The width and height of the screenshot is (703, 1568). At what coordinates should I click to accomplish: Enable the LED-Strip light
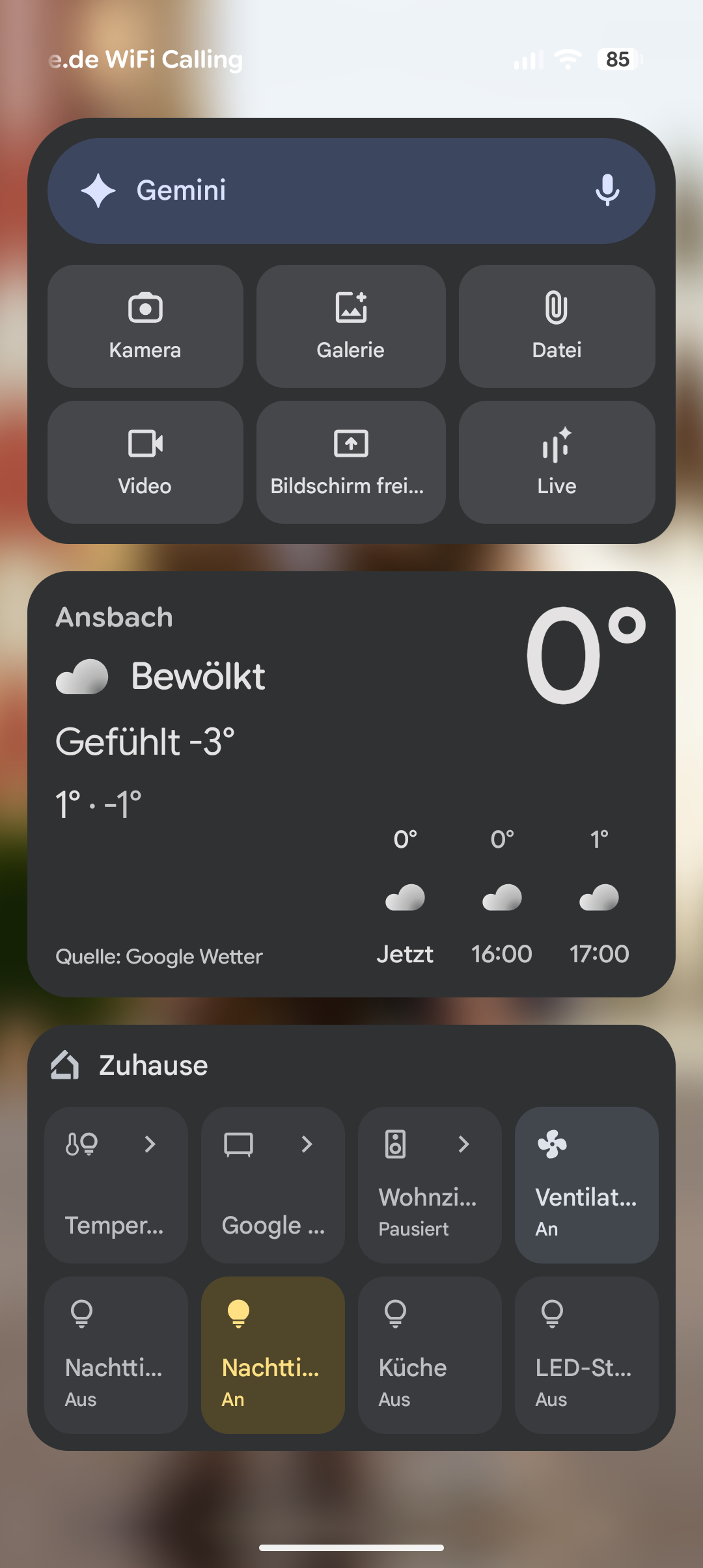[x=586, y=1355]
